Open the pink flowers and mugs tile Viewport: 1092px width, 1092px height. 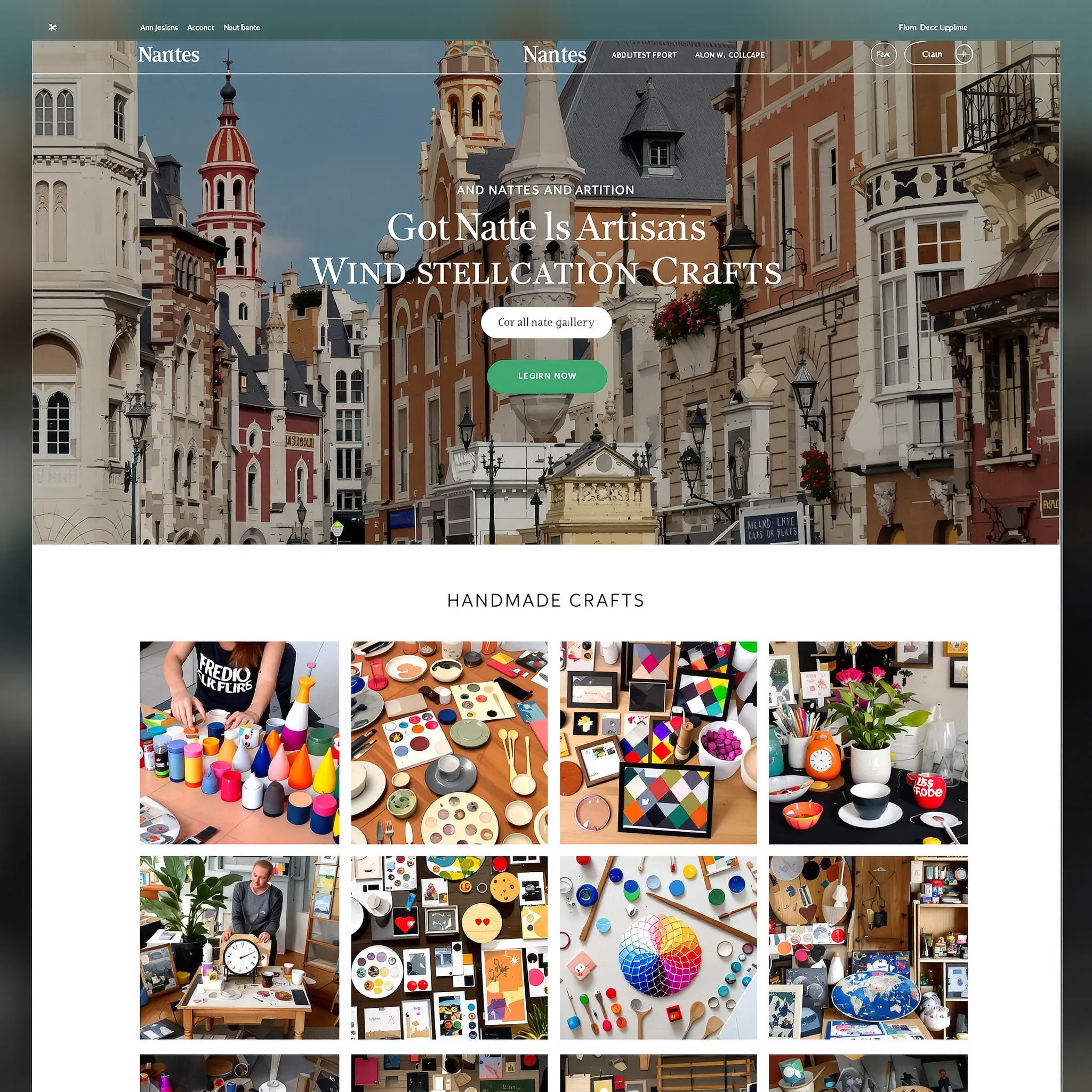(868, 742)
